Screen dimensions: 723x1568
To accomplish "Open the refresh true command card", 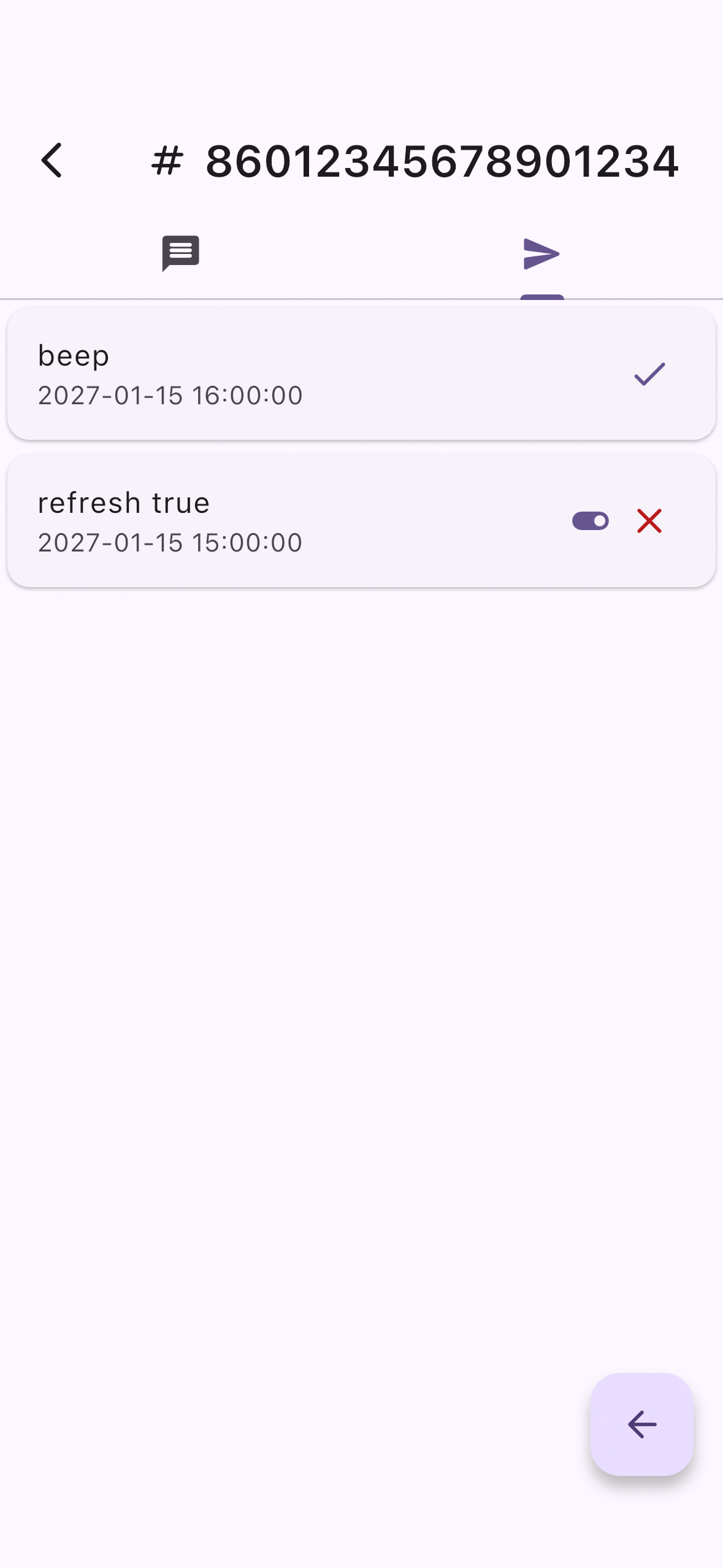I will pyautogui.click(x=361, y=521).
